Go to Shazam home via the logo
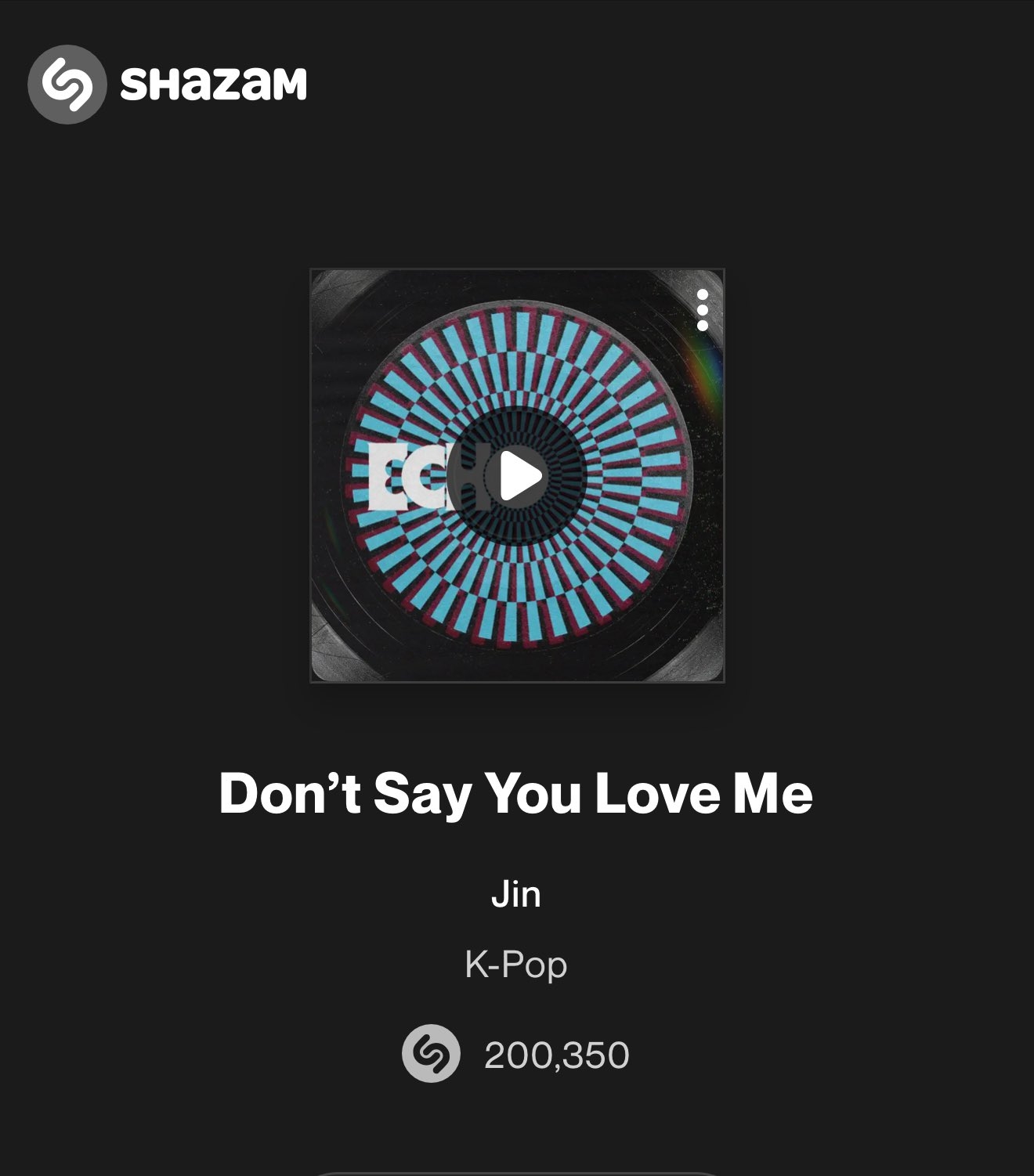 167,84
